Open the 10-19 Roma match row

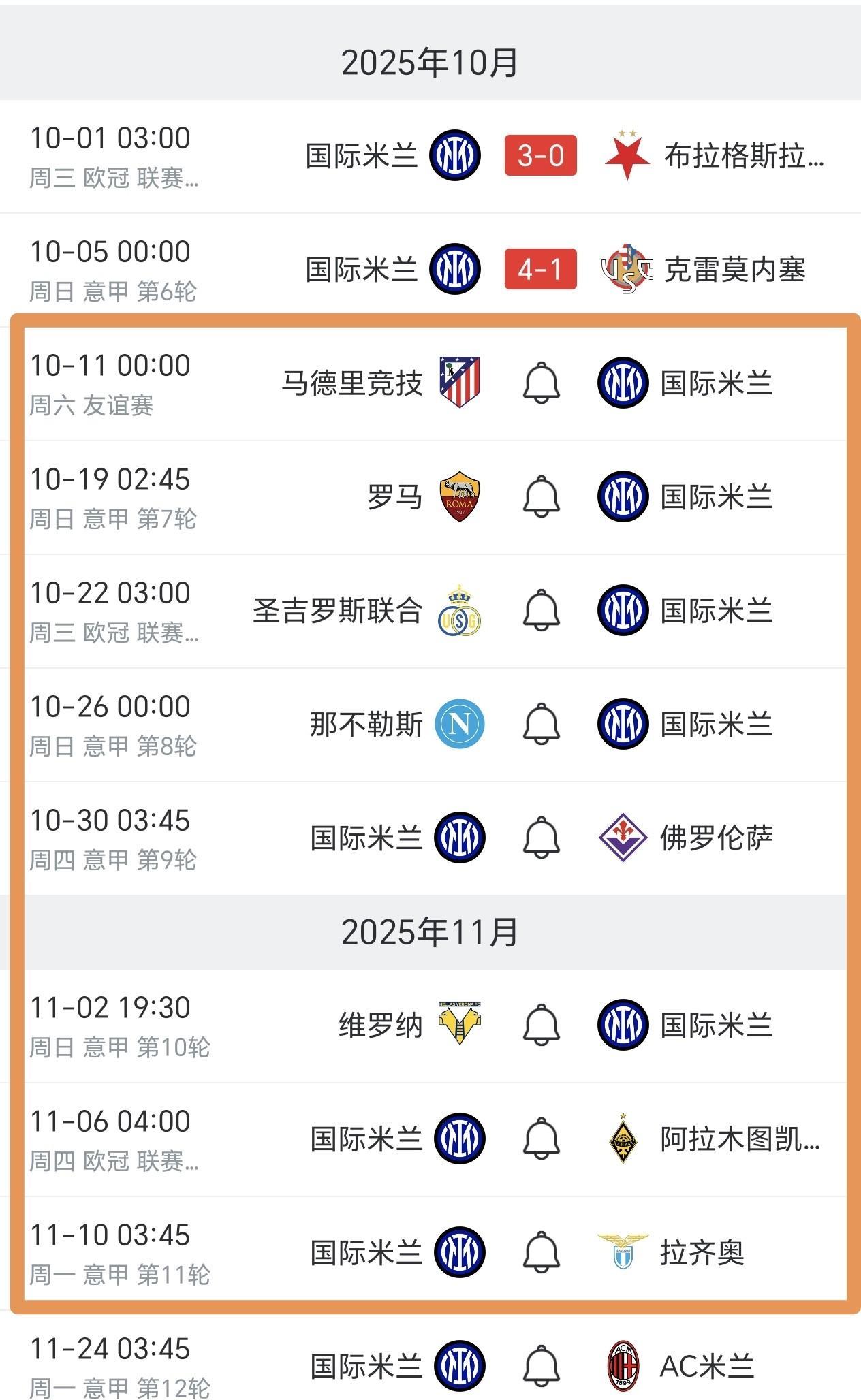[430, 498]
